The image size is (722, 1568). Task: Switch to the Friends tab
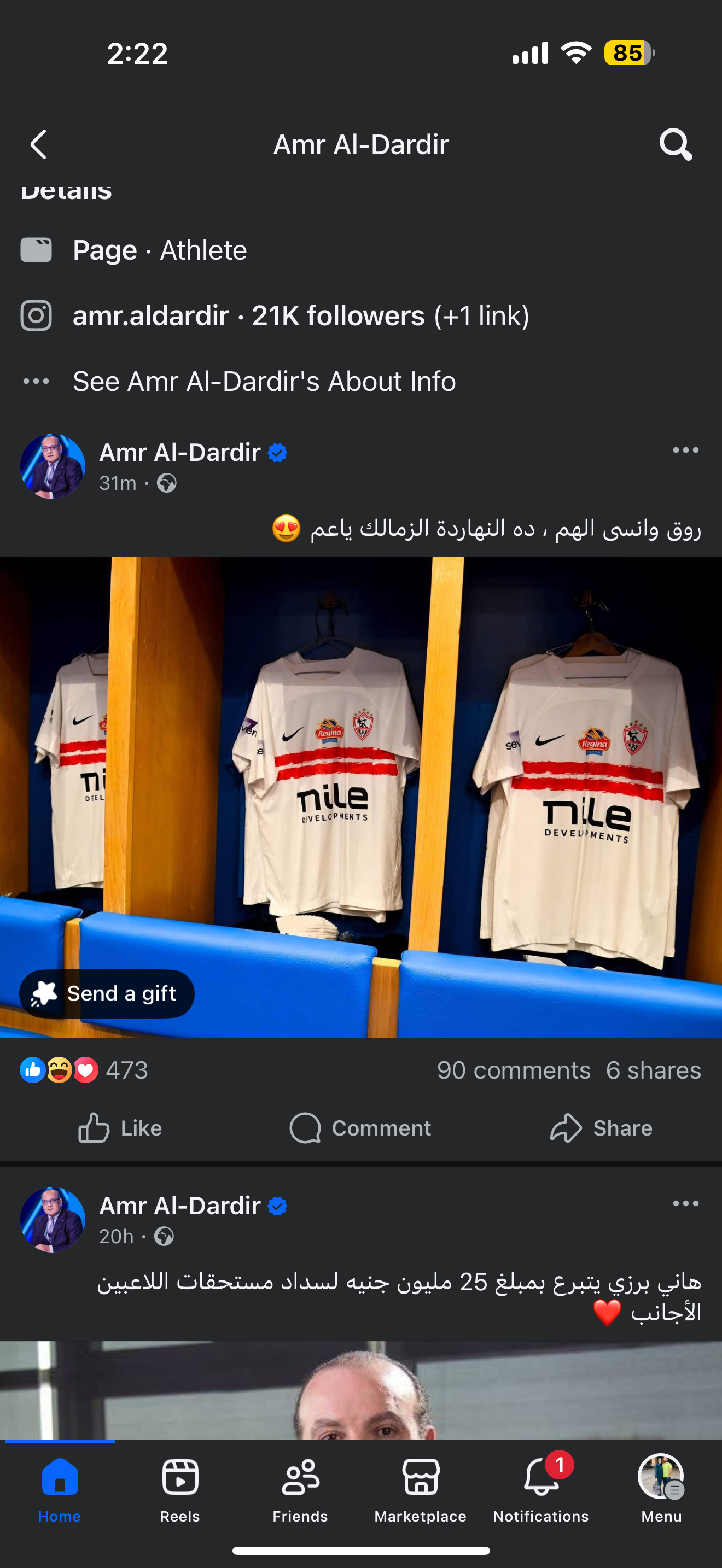click(300, 1488)
